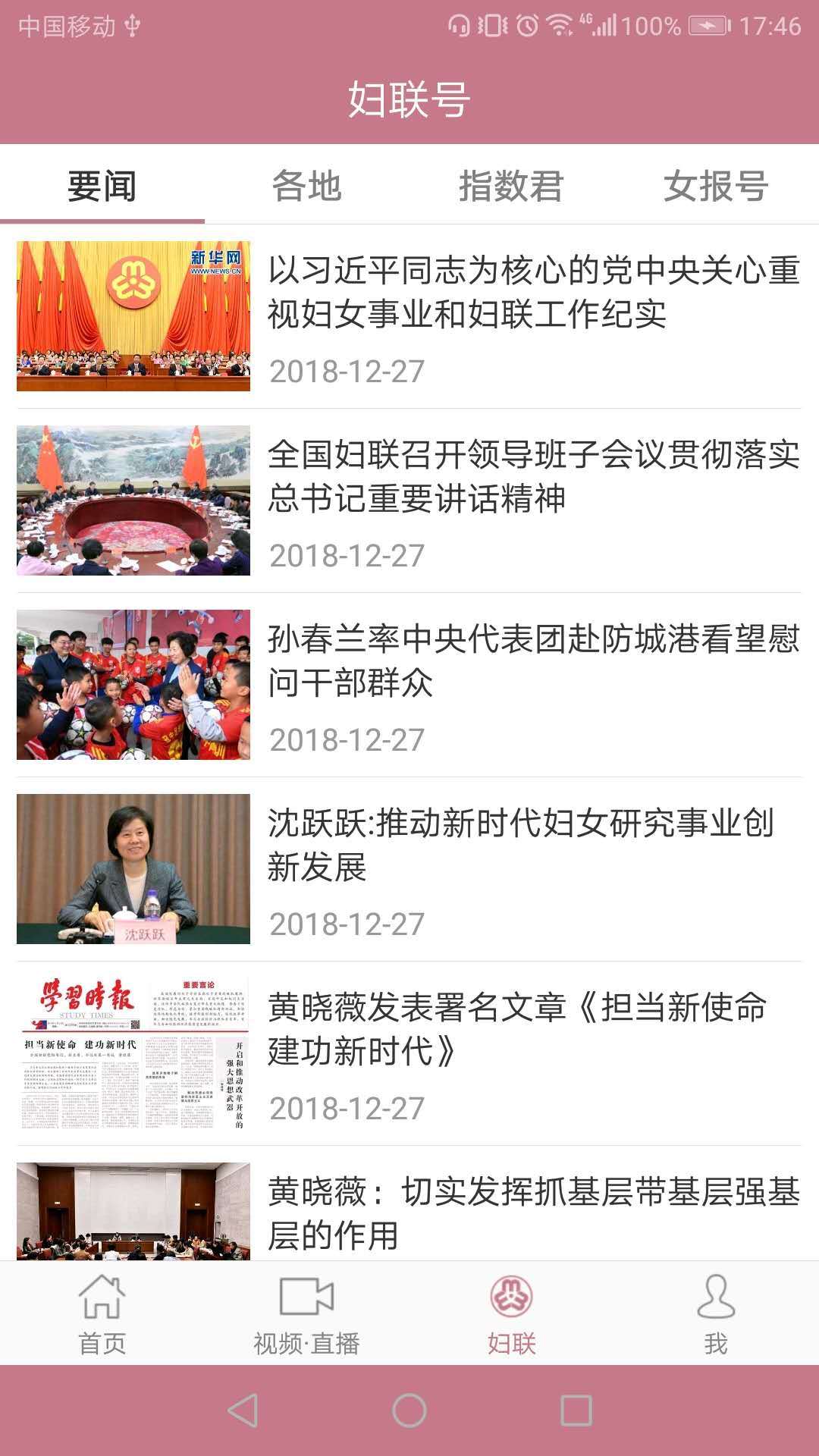Go to the system home screen
This screenshot has width=819, height=1456.
point(409,1410)
